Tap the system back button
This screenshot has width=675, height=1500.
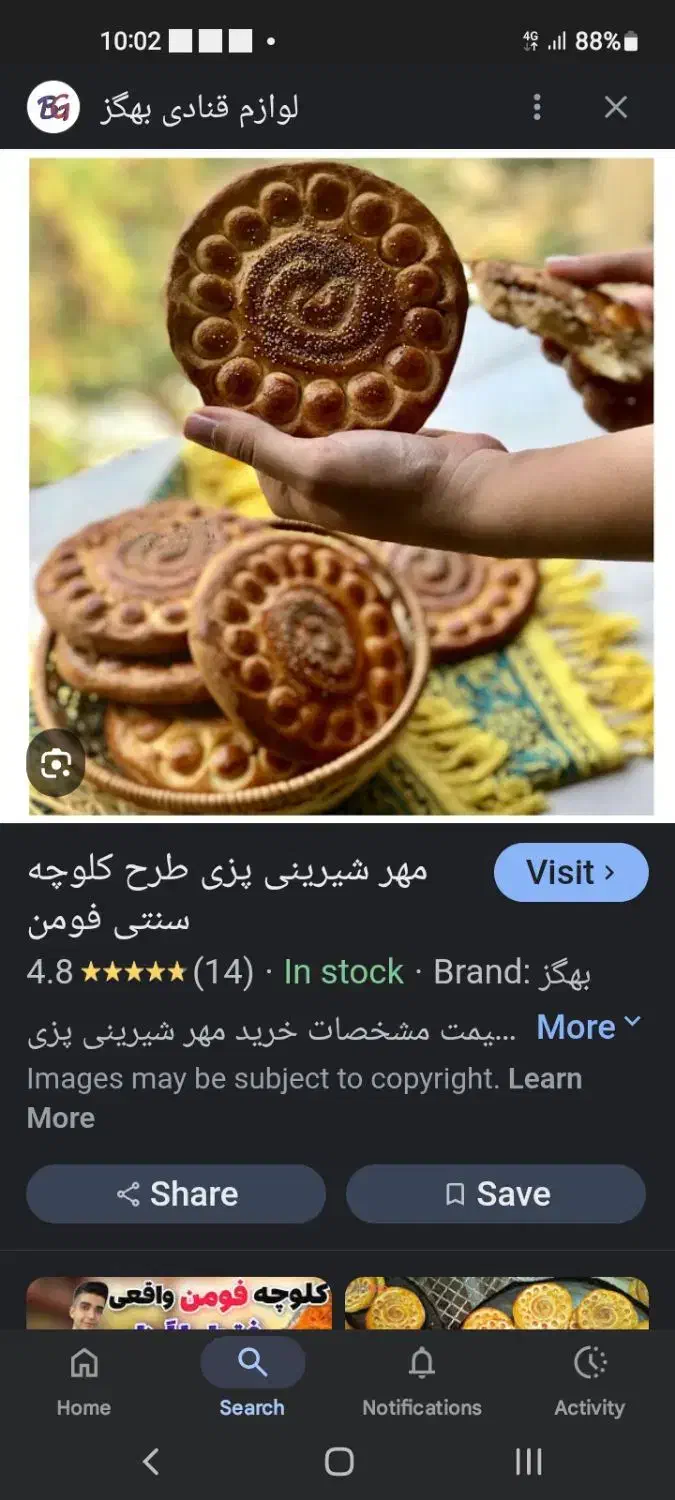[151, 1462]
